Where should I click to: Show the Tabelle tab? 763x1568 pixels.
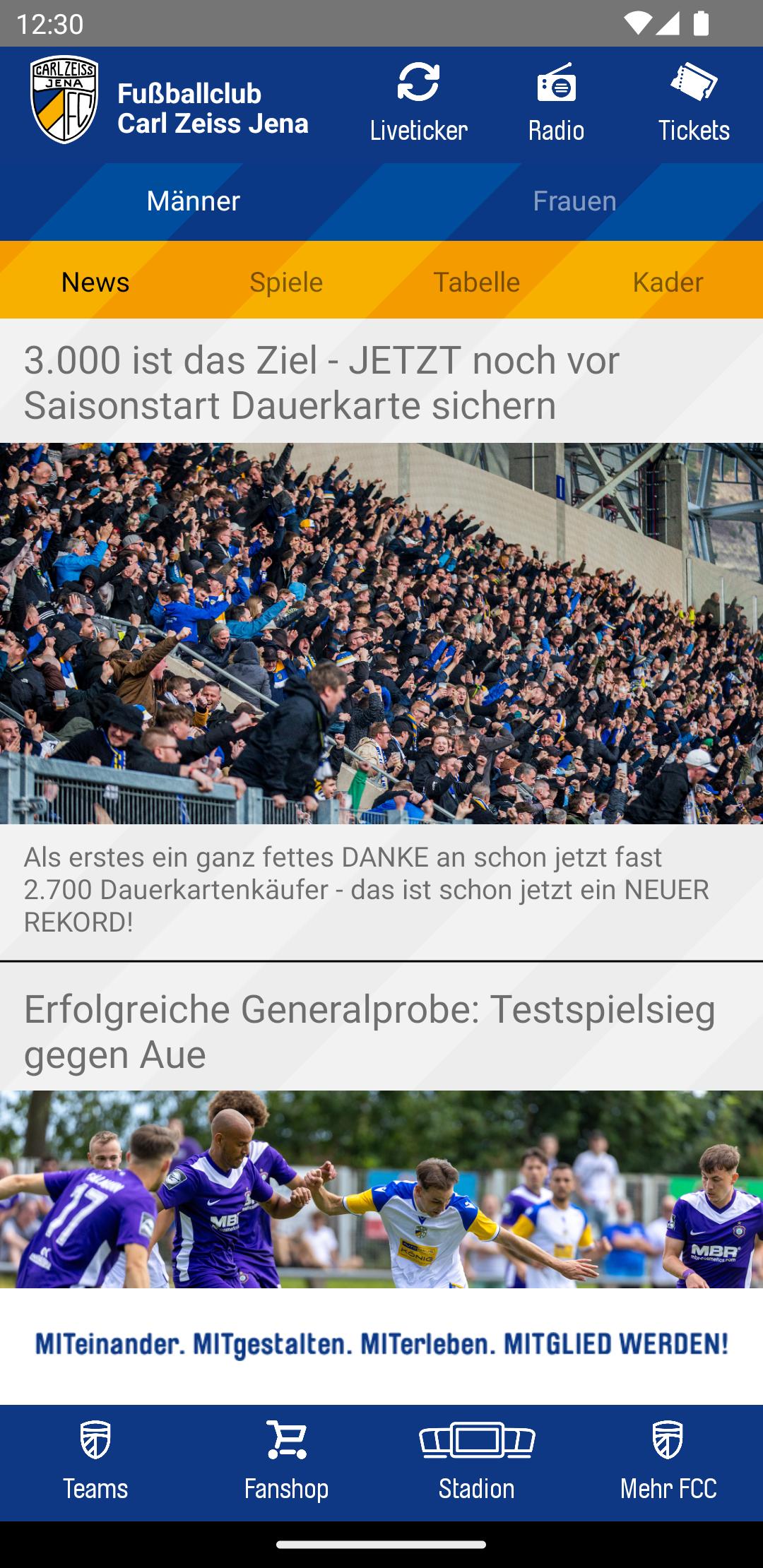coord(477,282)
